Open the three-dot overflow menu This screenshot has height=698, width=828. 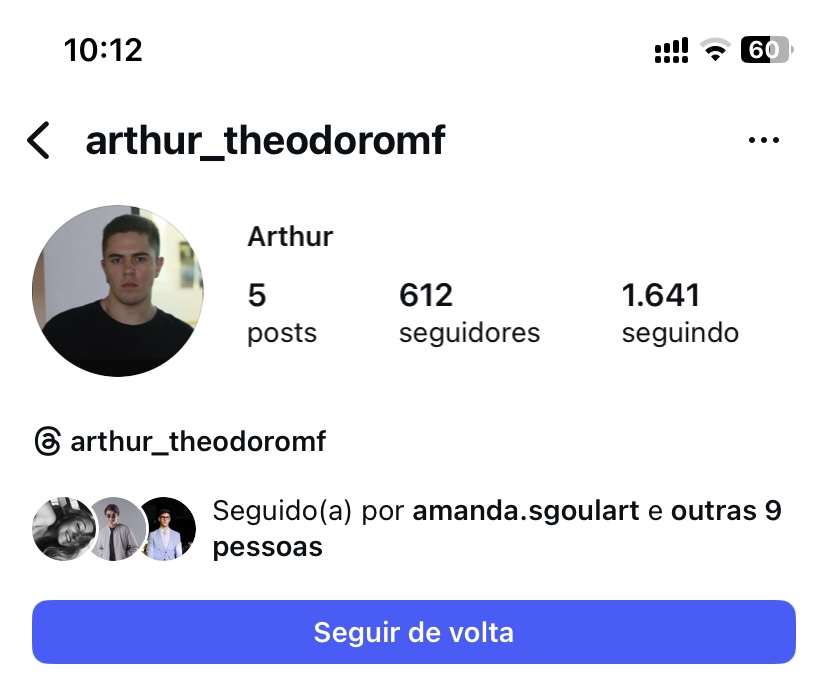click(763, 141)
